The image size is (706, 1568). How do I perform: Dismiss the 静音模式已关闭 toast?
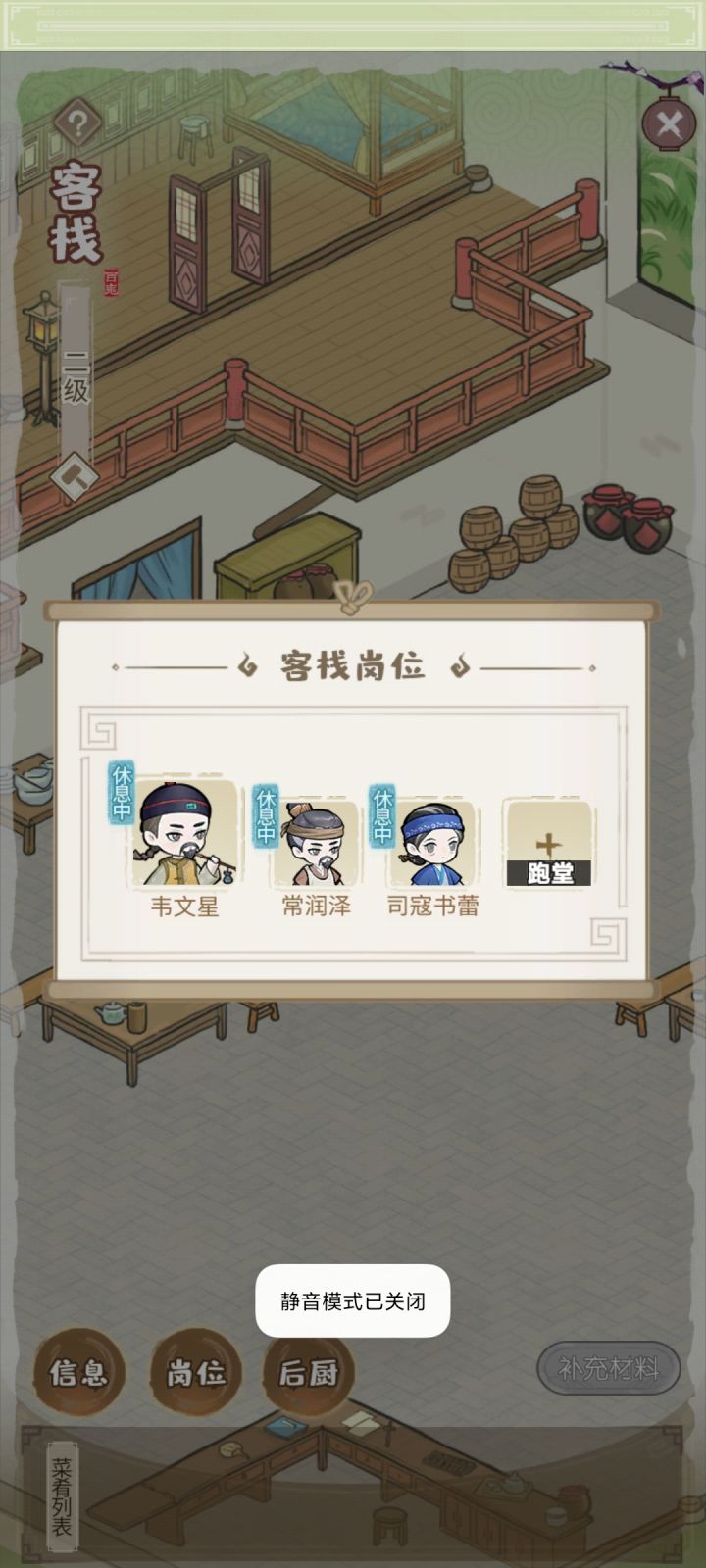click(x=353, y=1300)
